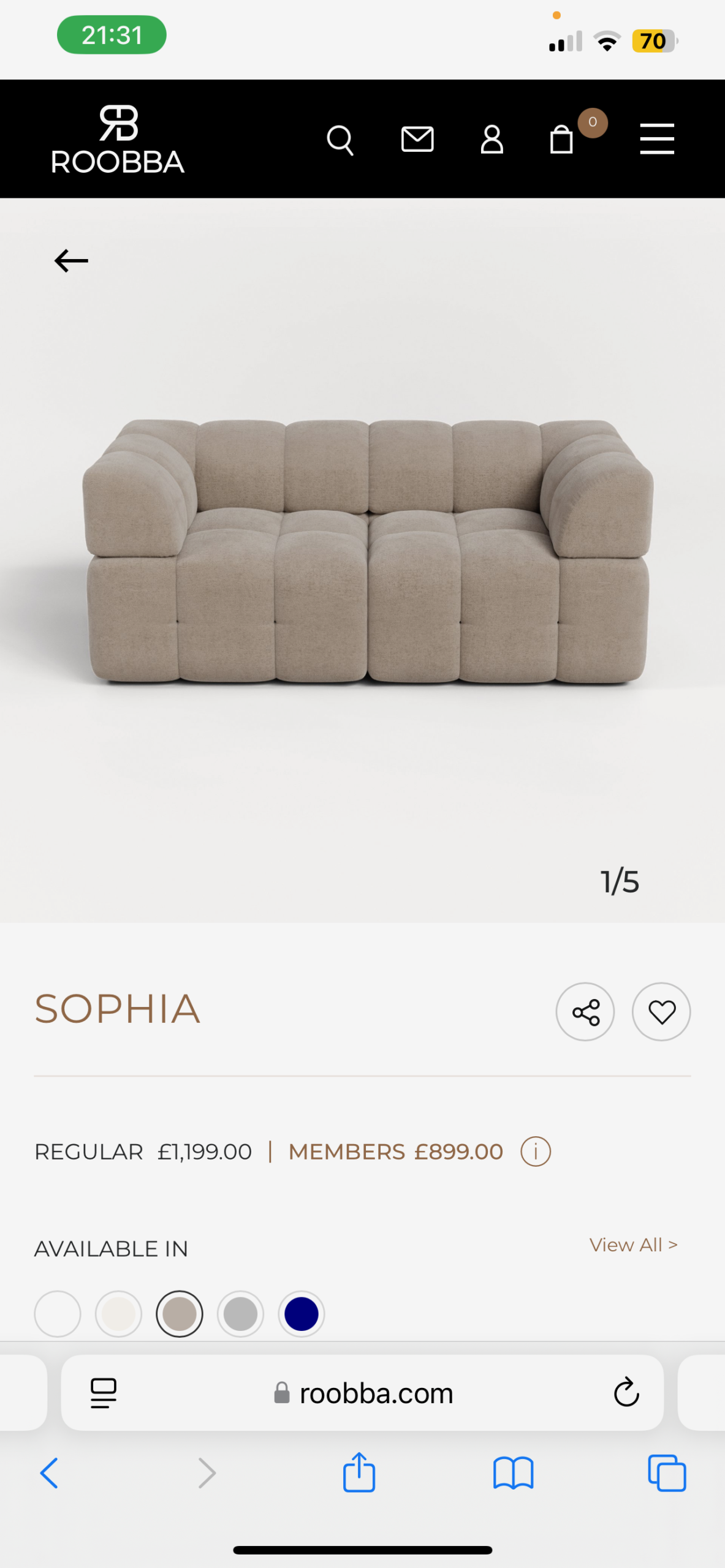
Task: Open the user account icon
Action: tap(492, 140)
